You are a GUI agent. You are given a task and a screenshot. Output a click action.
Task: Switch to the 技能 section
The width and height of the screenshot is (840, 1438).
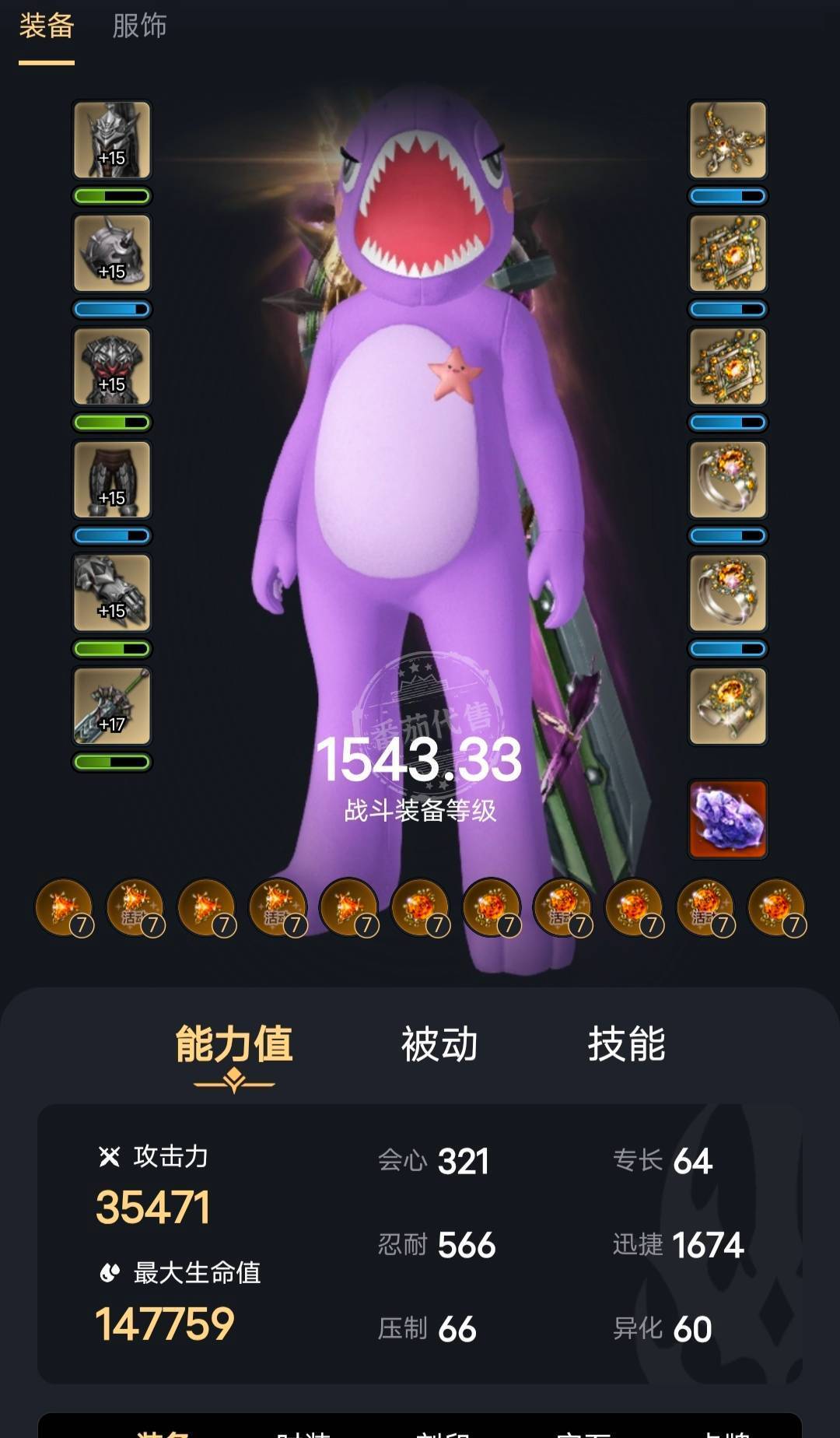pyautogui.click(x=626, y=1044)
